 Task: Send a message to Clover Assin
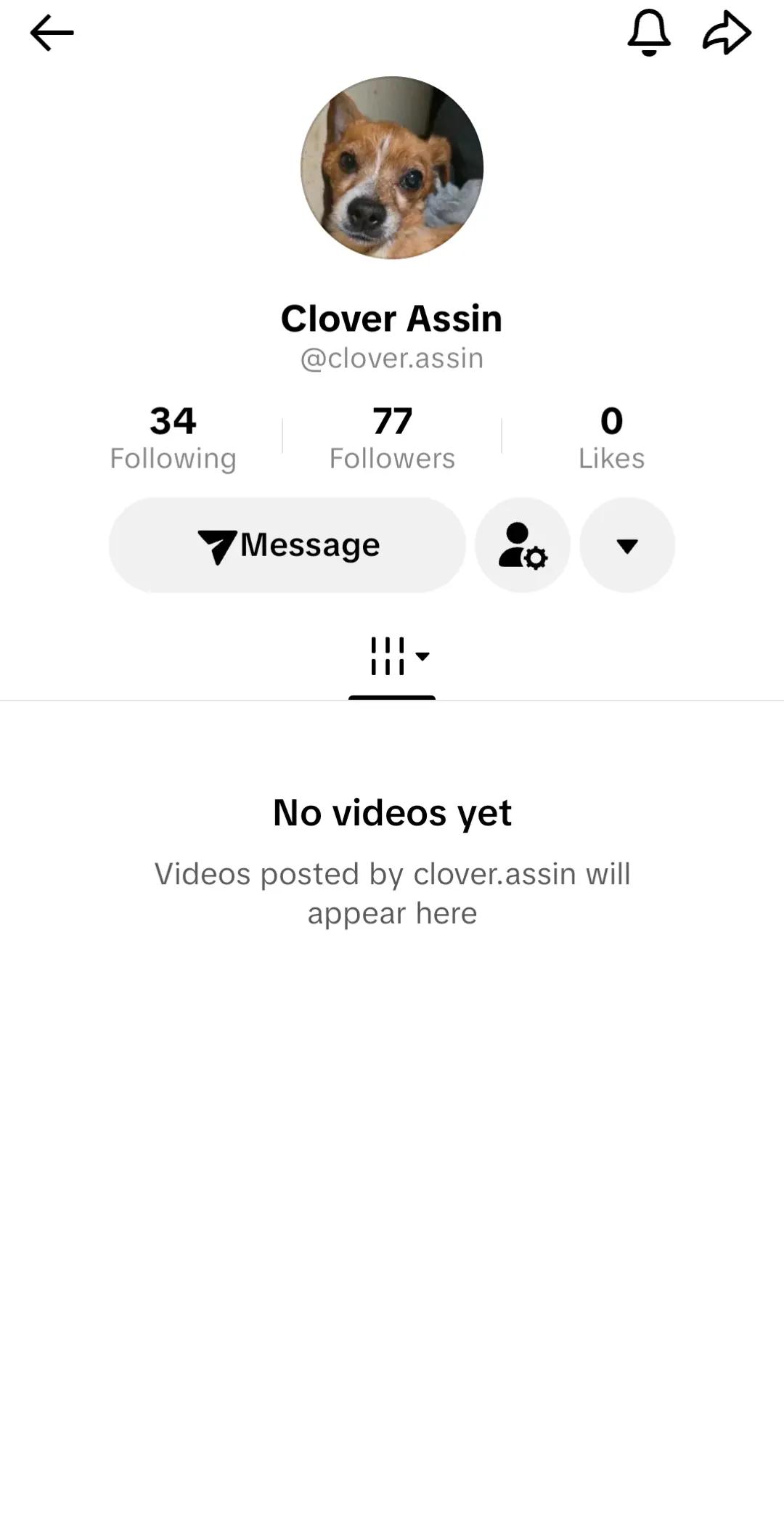point(287,545)
